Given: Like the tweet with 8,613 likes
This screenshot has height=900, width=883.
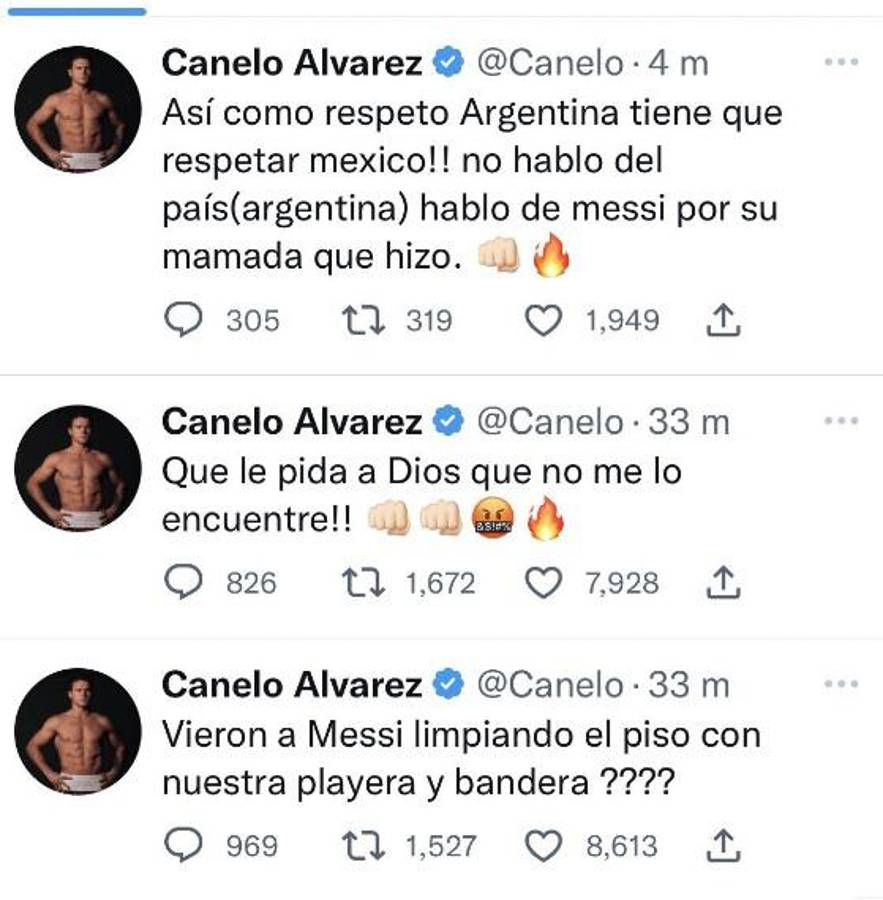Looking at the screenshot, I should [x=544, y=846].
